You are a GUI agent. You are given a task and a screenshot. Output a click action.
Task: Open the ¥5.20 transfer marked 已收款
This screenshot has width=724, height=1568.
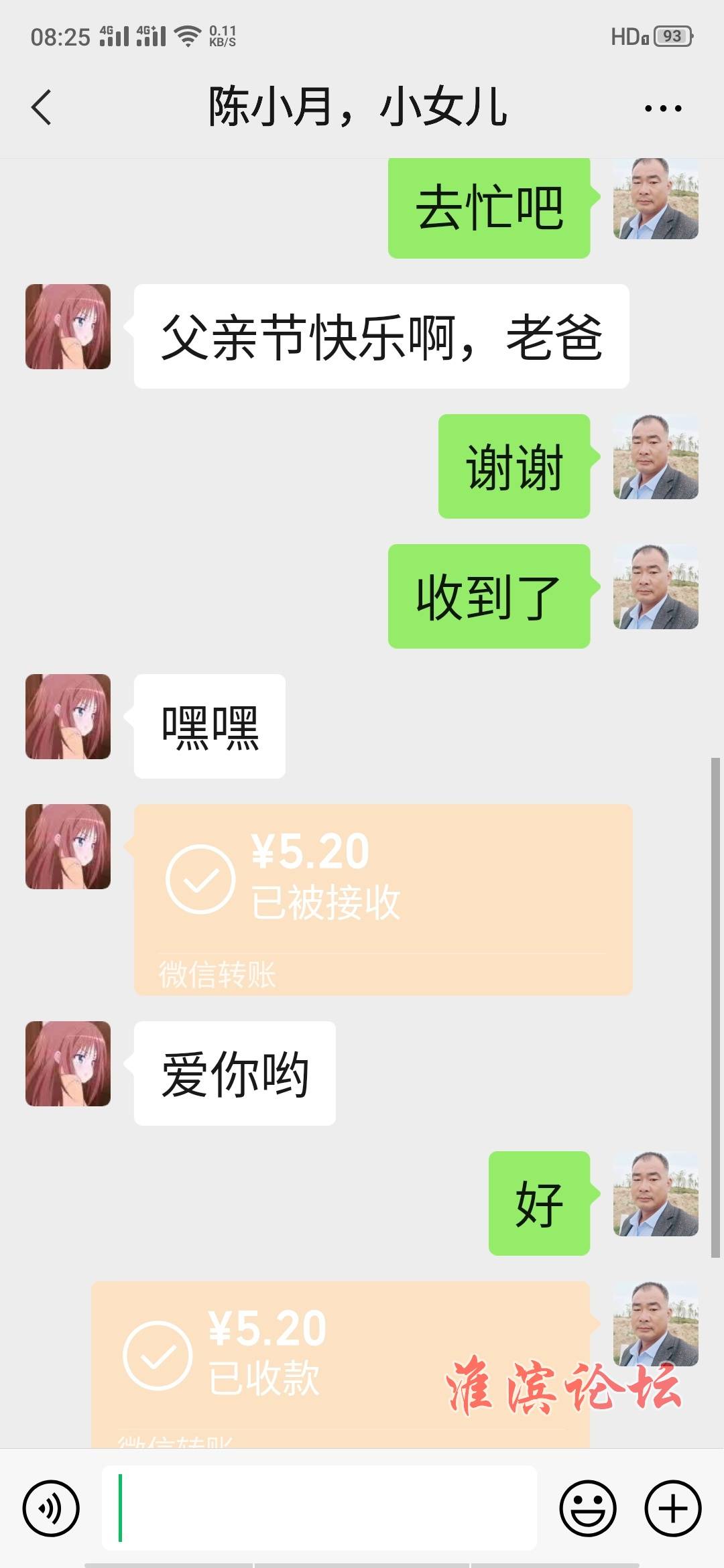click(x=340, y=1364)
